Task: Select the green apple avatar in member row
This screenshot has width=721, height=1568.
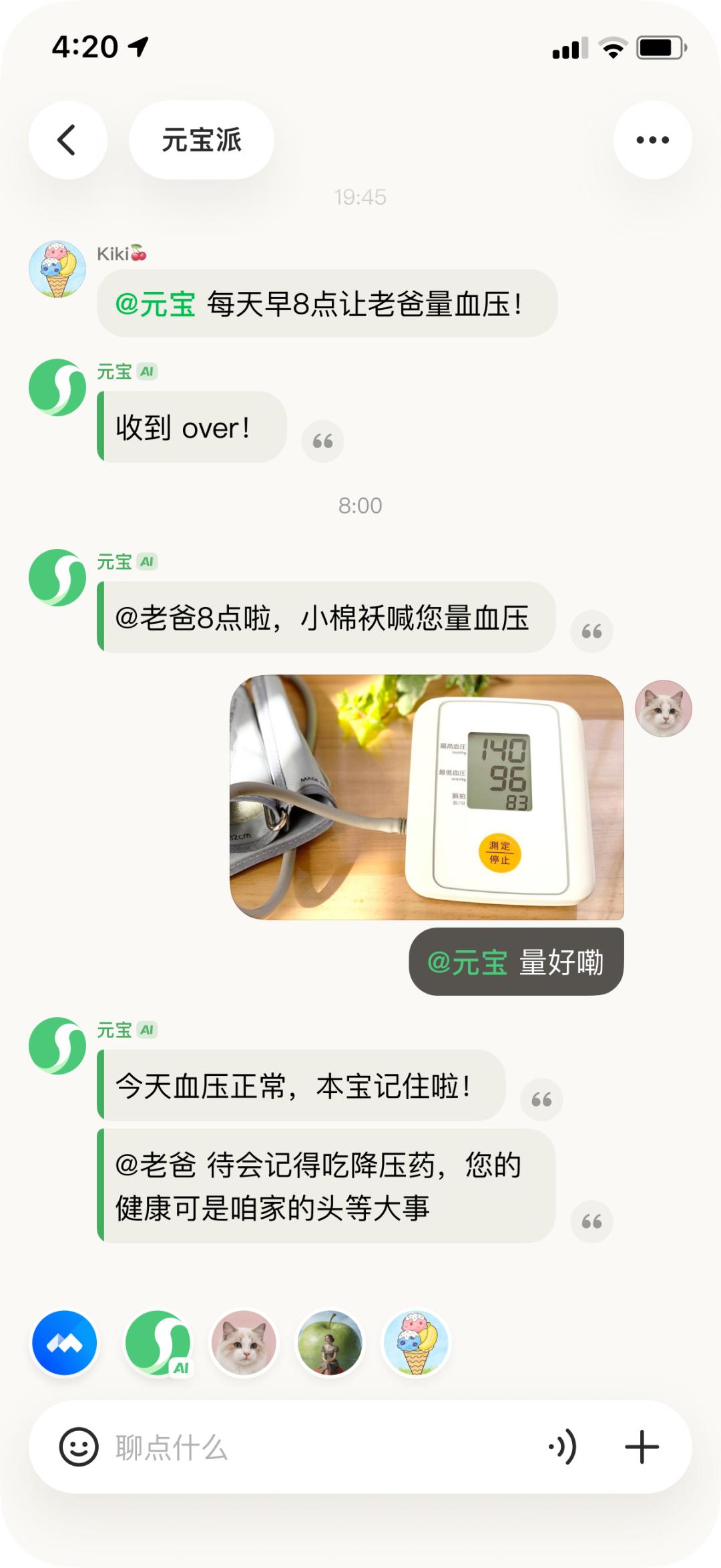Action: (x=330, y=1343)
